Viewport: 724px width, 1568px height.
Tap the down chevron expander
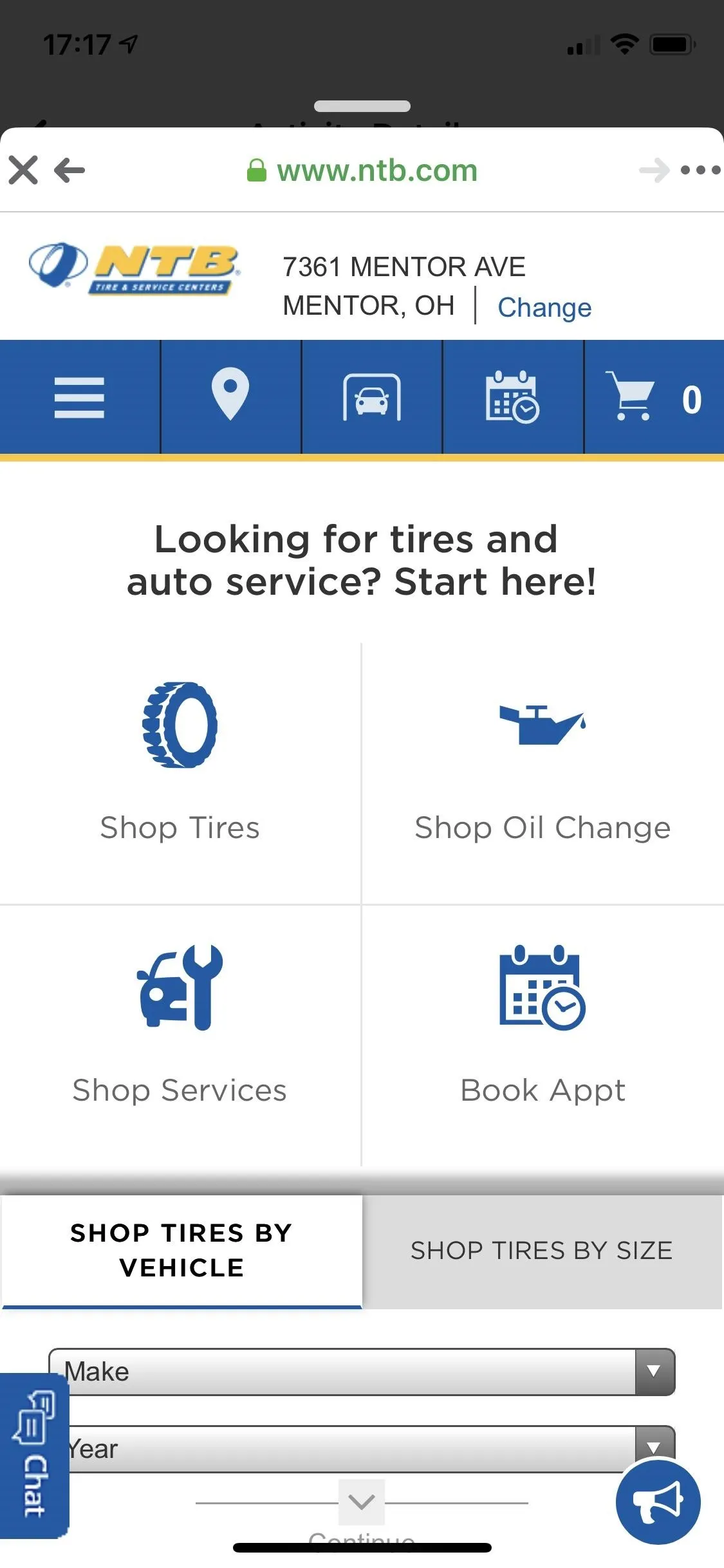tap(362, 1502)
